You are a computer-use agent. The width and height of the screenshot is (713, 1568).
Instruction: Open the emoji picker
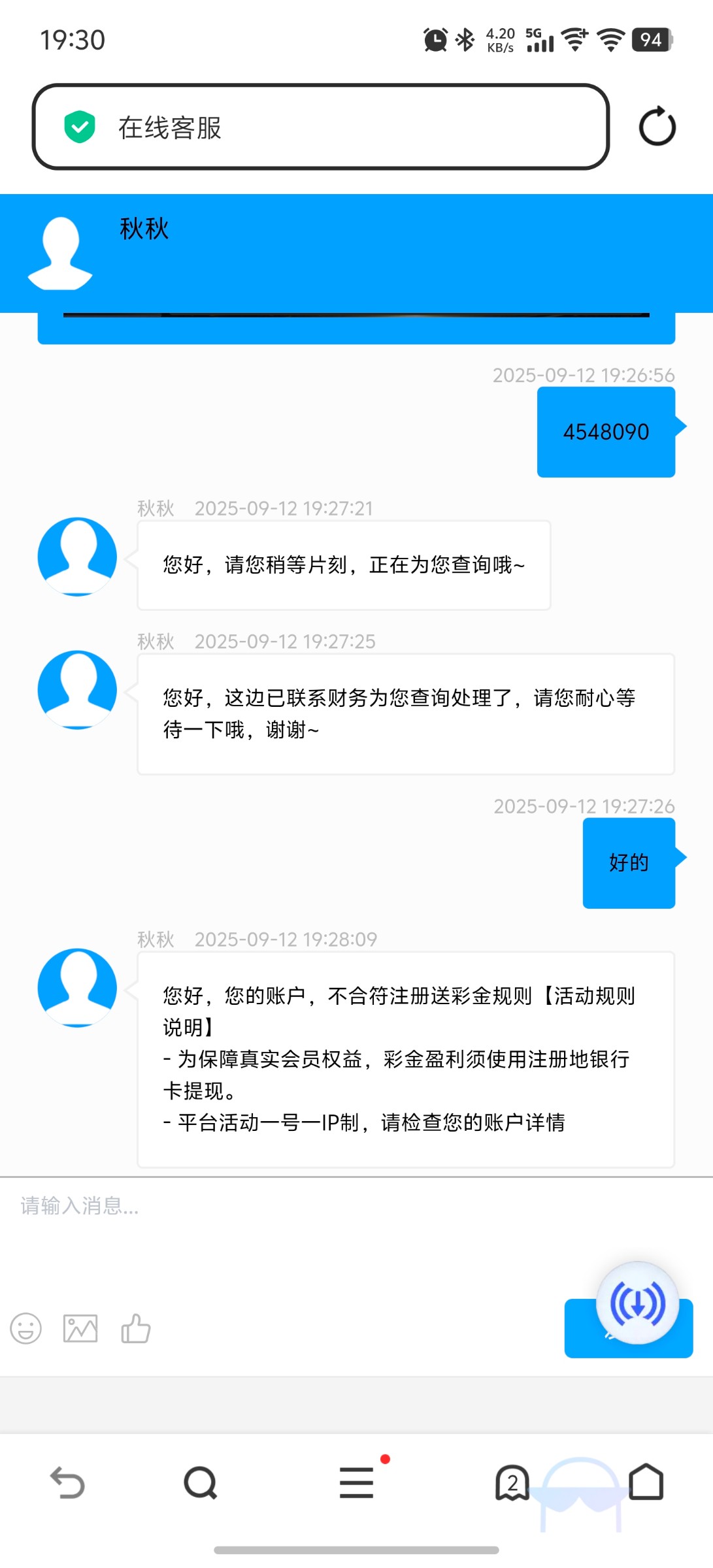(x=26, y=1328)
